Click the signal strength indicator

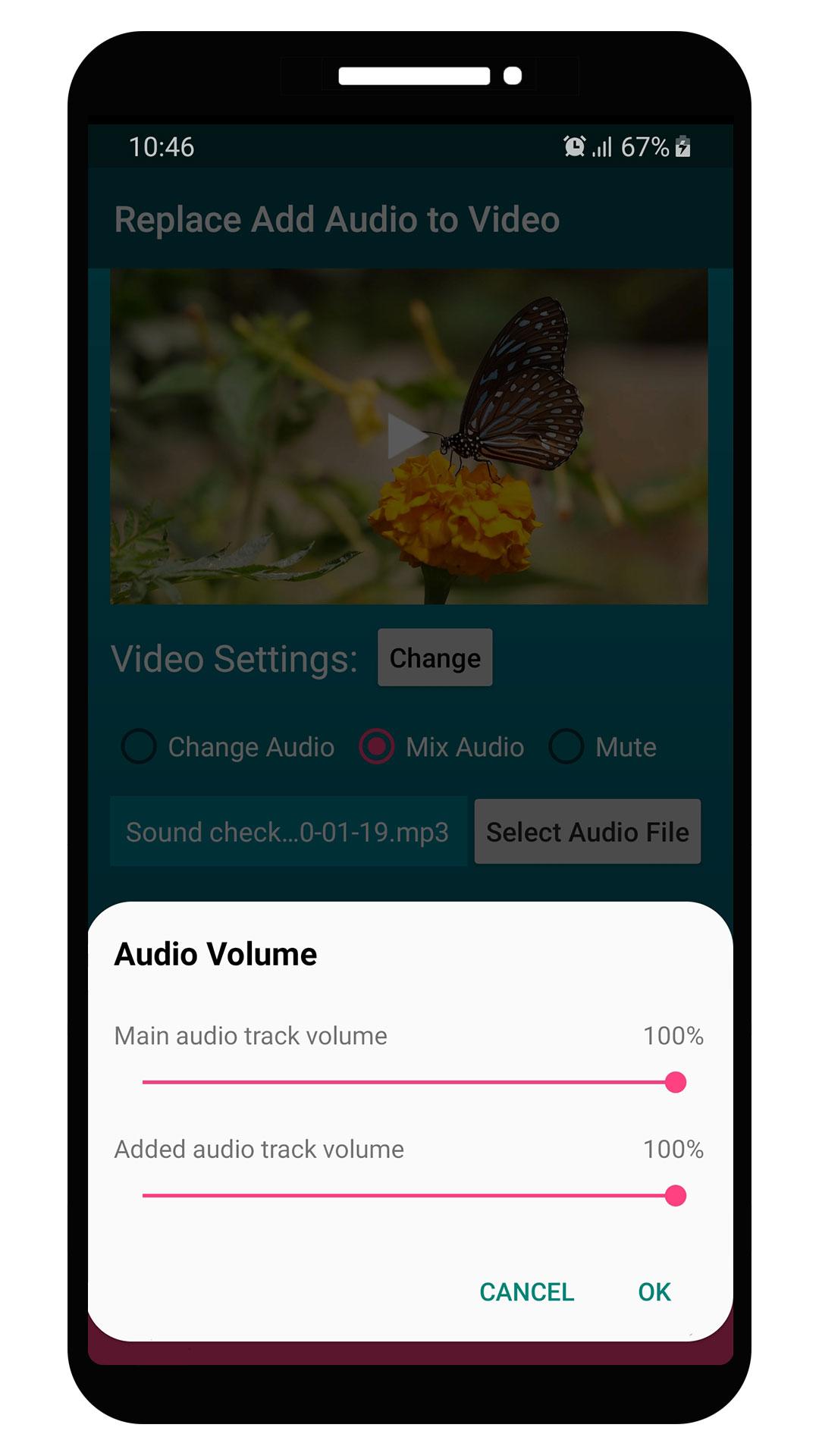[601, 146]
